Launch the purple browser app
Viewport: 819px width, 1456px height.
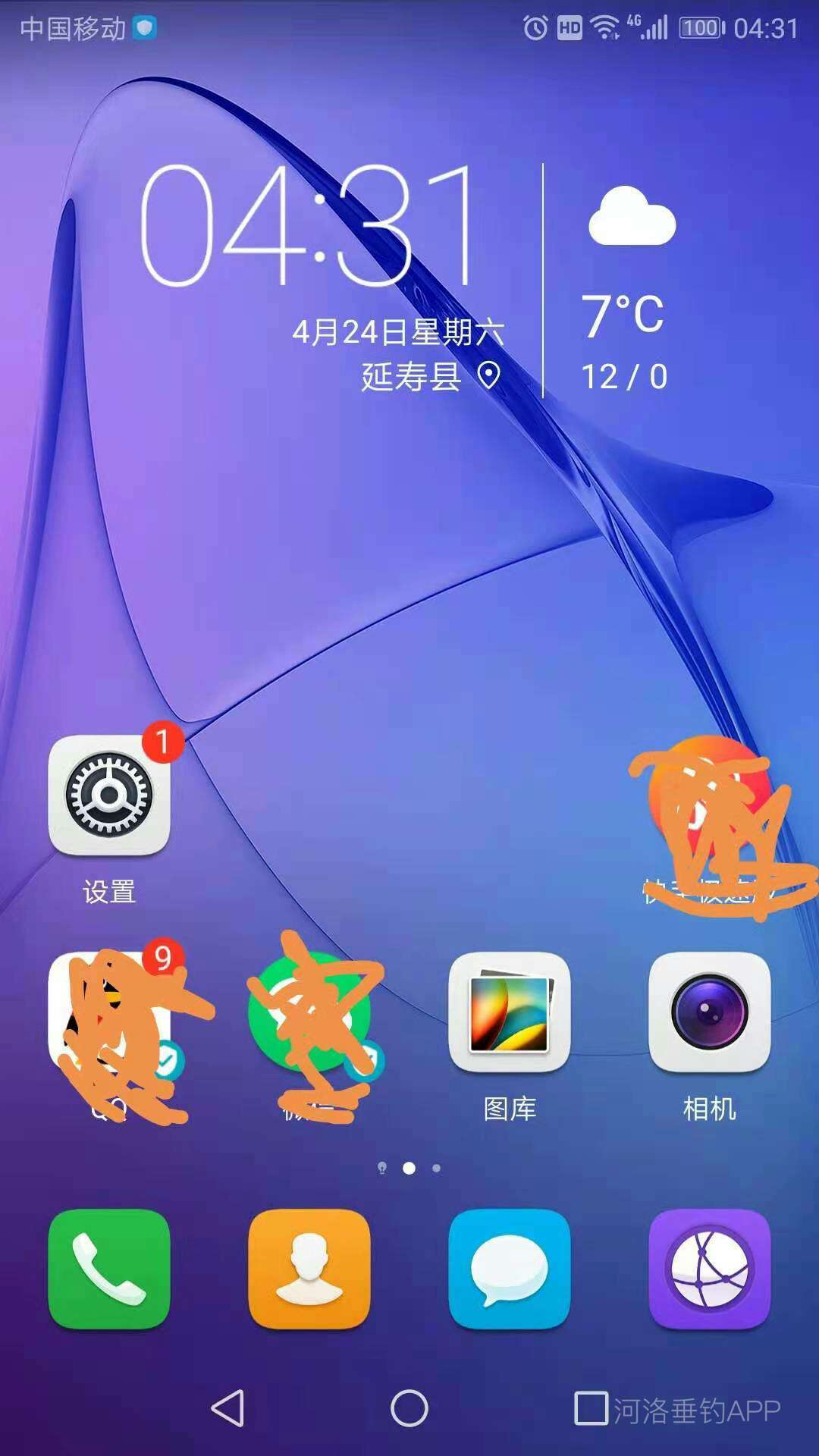[x=710, y=1269]
